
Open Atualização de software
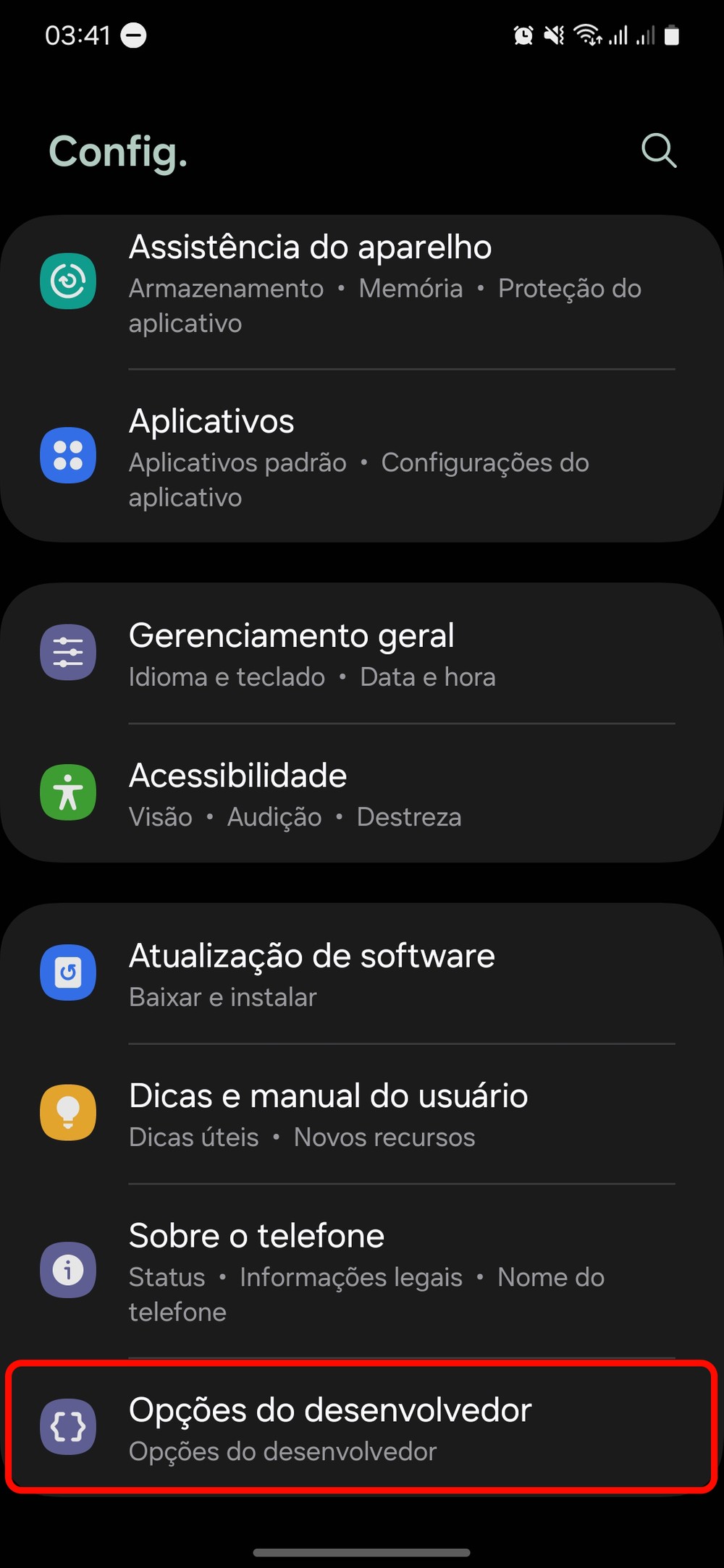pyautogui.click(x=362, y=973)
